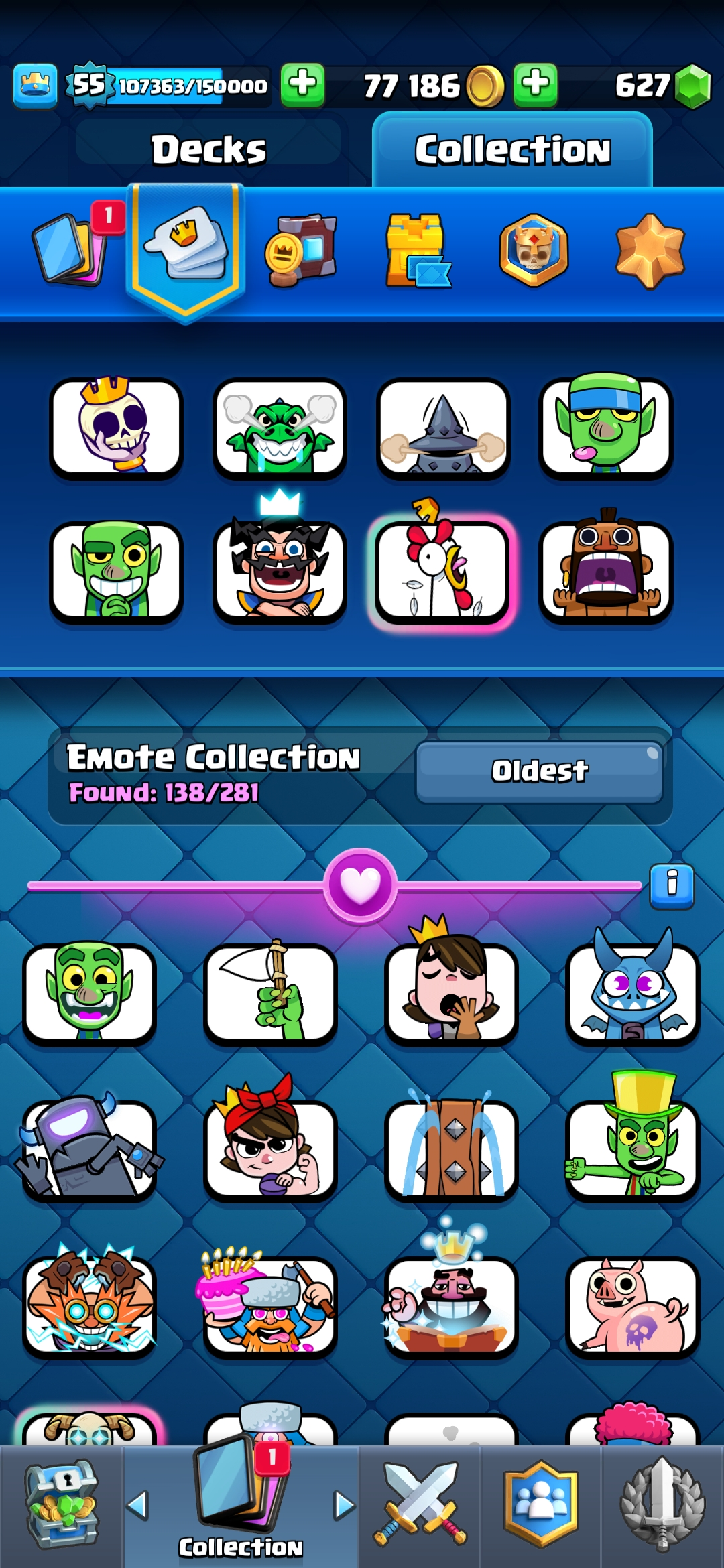Open the clan social tab

[540, 1505]
